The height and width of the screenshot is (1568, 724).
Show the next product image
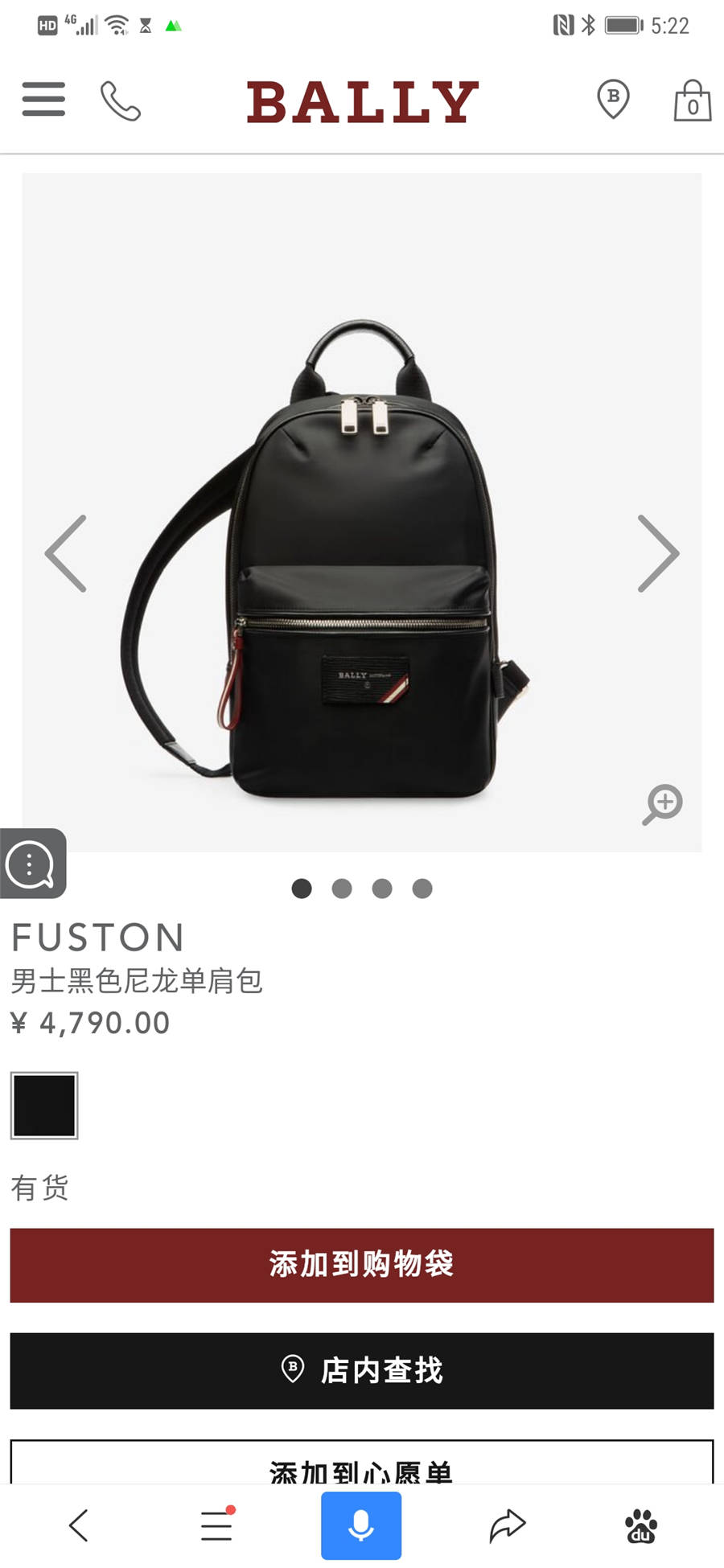(x=658, y=554)
